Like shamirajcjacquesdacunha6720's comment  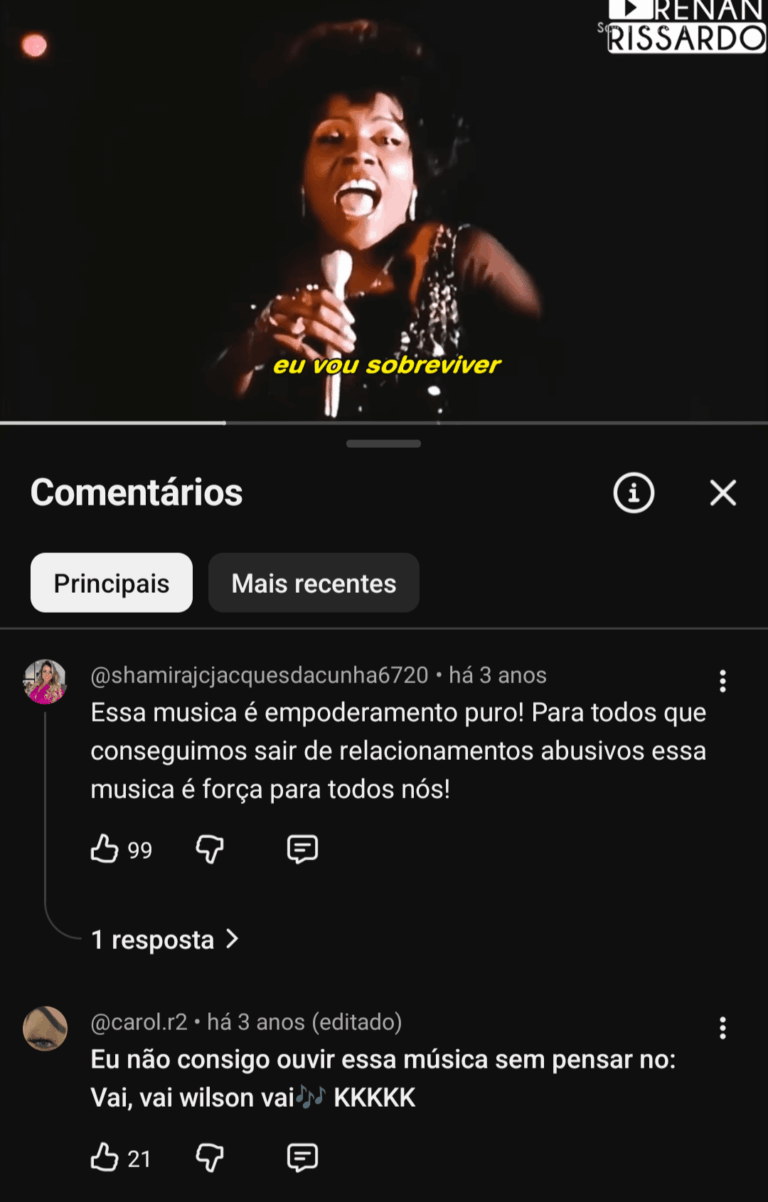point(105,849)
